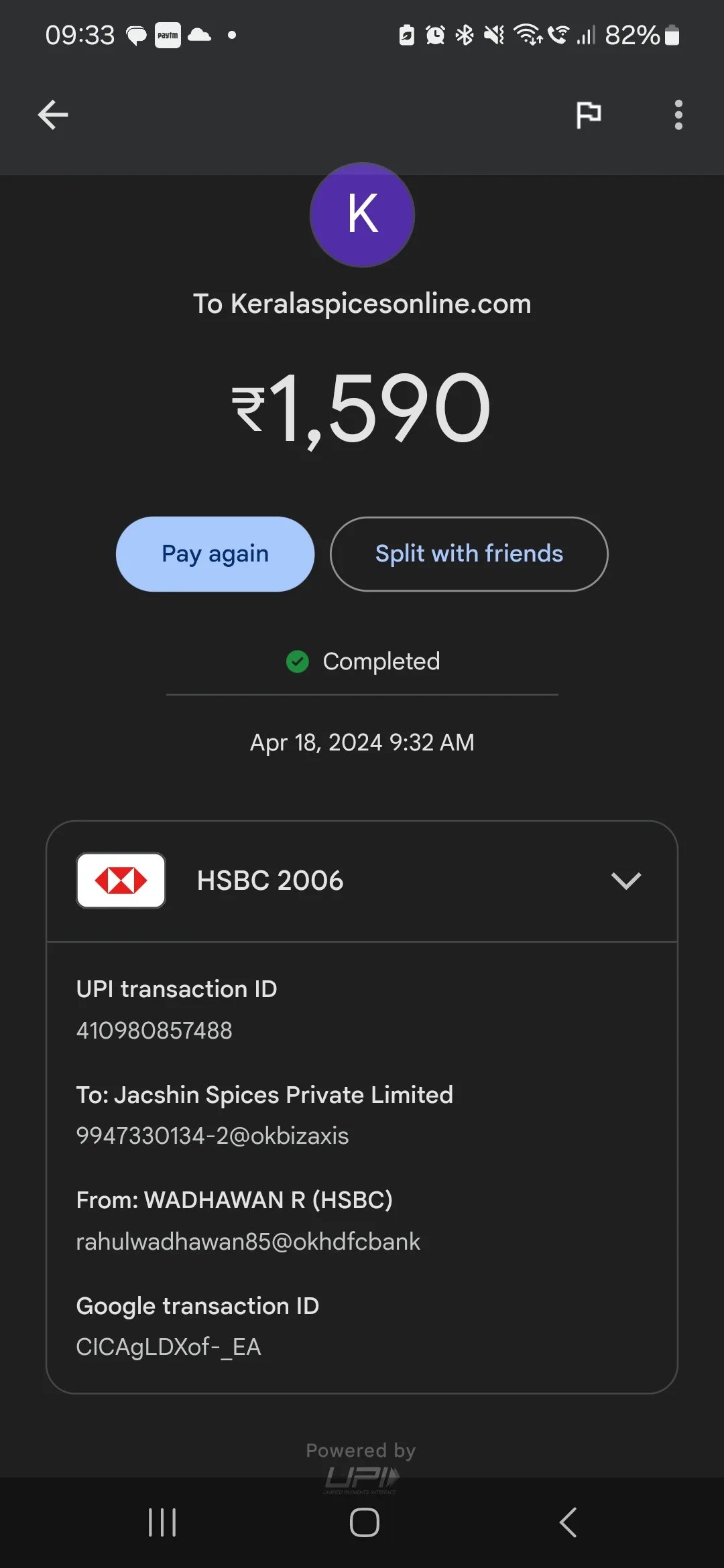724x1568 pixels.
Task: Open the Keralaspicesonline.com profile avatar
Action: [362, 214]
